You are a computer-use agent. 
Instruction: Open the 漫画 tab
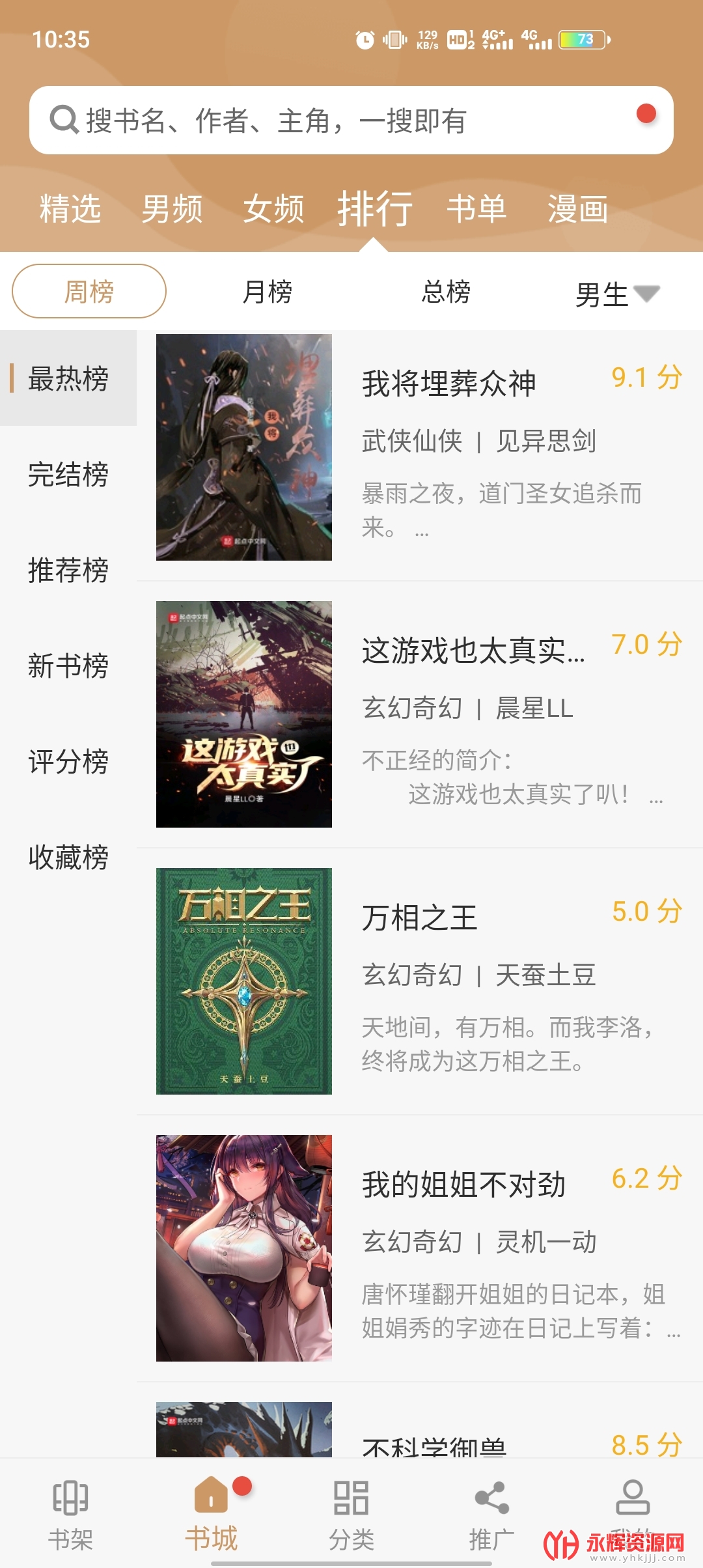[x=578, y=209]
